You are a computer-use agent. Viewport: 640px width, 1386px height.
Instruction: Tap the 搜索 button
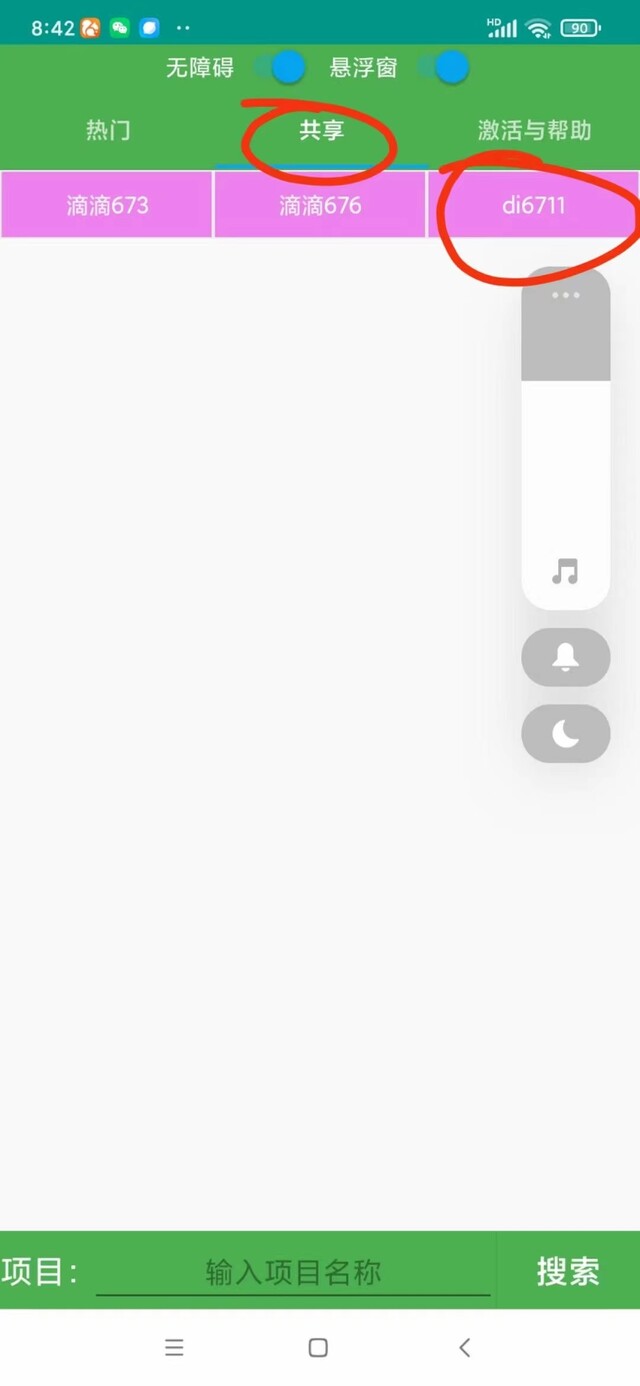pyautogui.click(x=568, y=1271)
